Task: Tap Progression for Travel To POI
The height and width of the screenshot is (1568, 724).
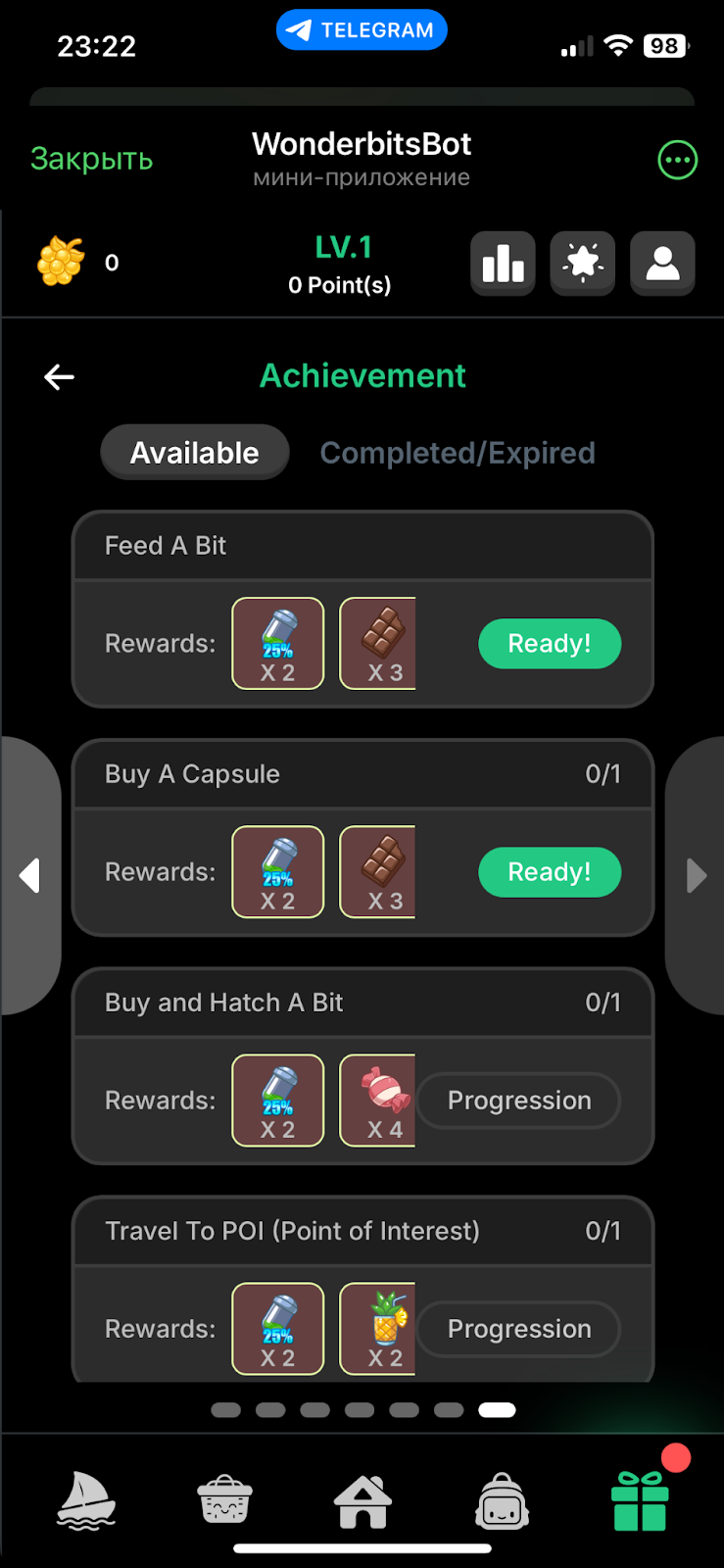Action: pyautogui.click(x=519, y=1329)
